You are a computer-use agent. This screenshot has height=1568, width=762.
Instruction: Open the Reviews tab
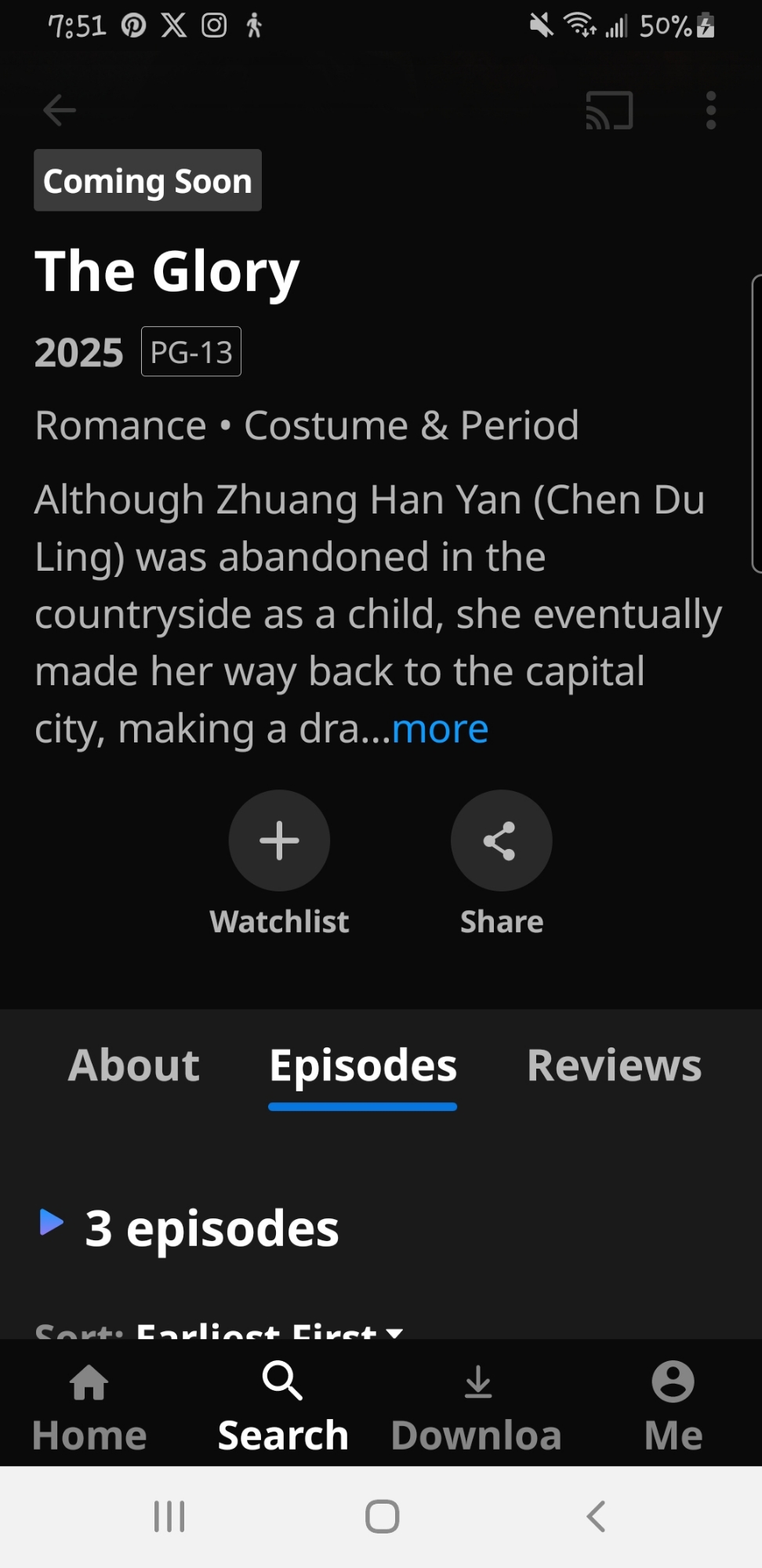(x=614, y=1065)
